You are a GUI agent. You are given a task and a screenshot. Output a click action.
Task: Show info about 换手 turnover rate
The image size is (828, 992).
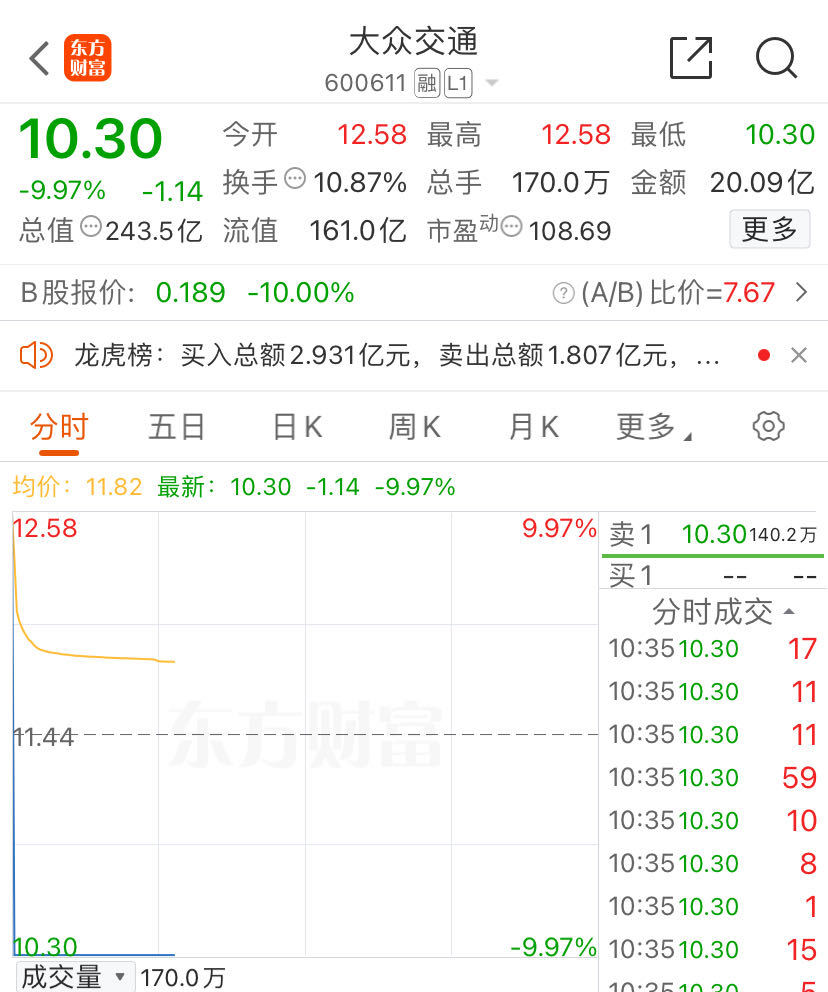[295, 180]
